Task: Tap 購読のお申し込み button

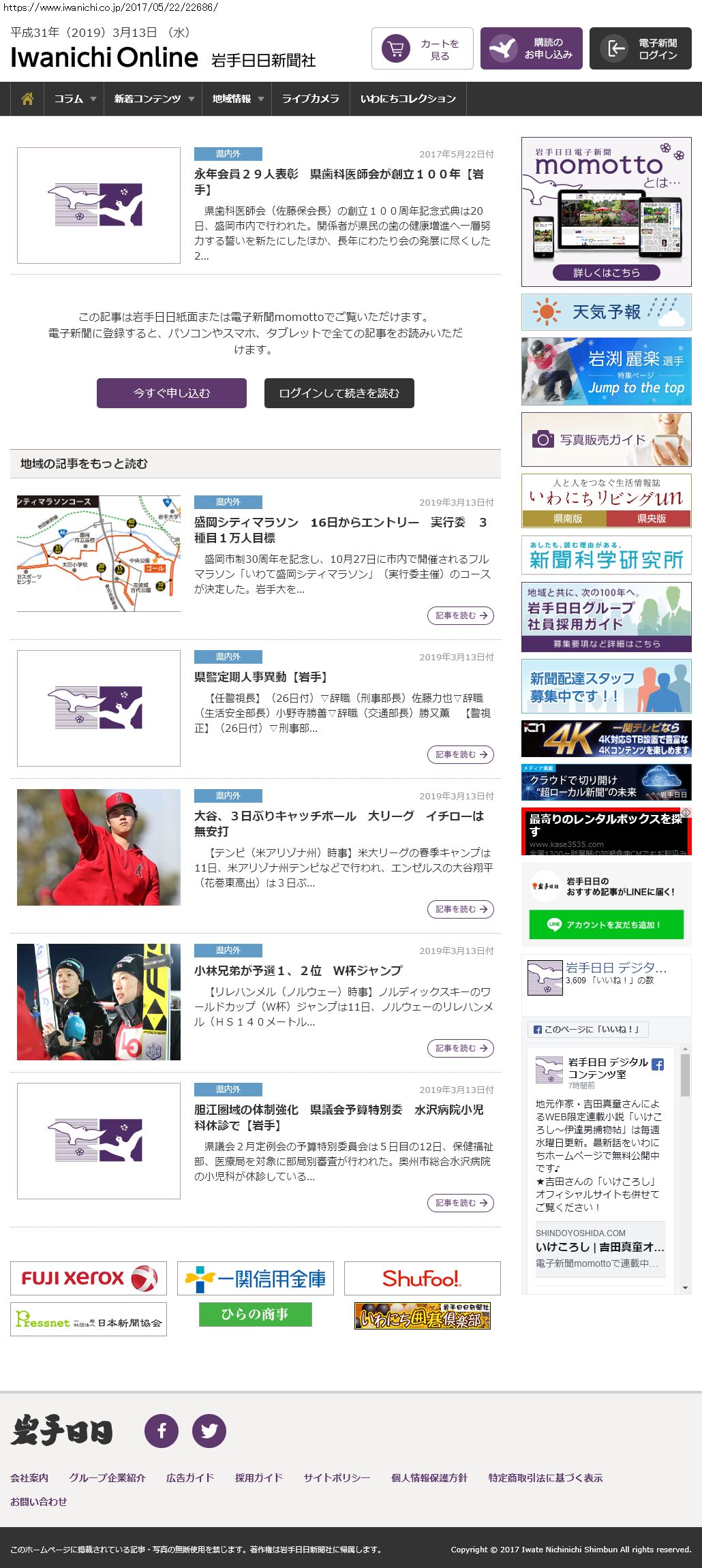Action: (x=532, y=48)
